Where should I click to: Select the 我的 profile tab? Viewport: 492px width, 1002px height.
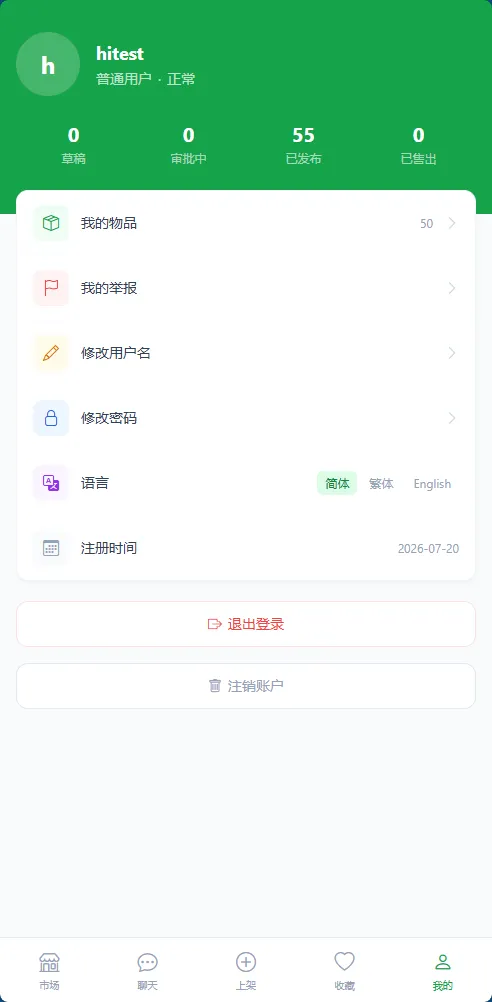pos(443,971)
